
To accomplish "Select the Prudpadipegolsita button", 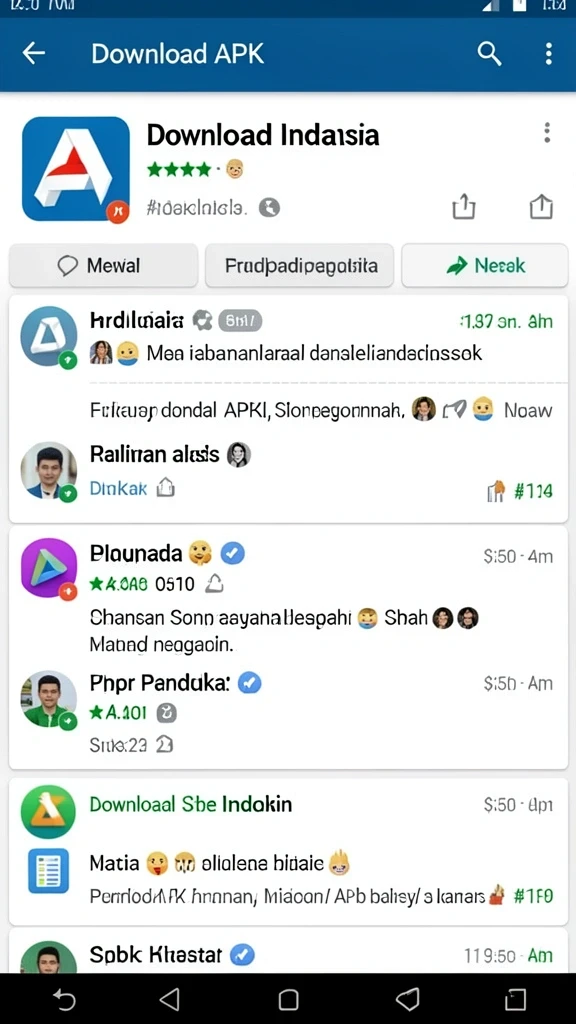I will coord(299,265).
